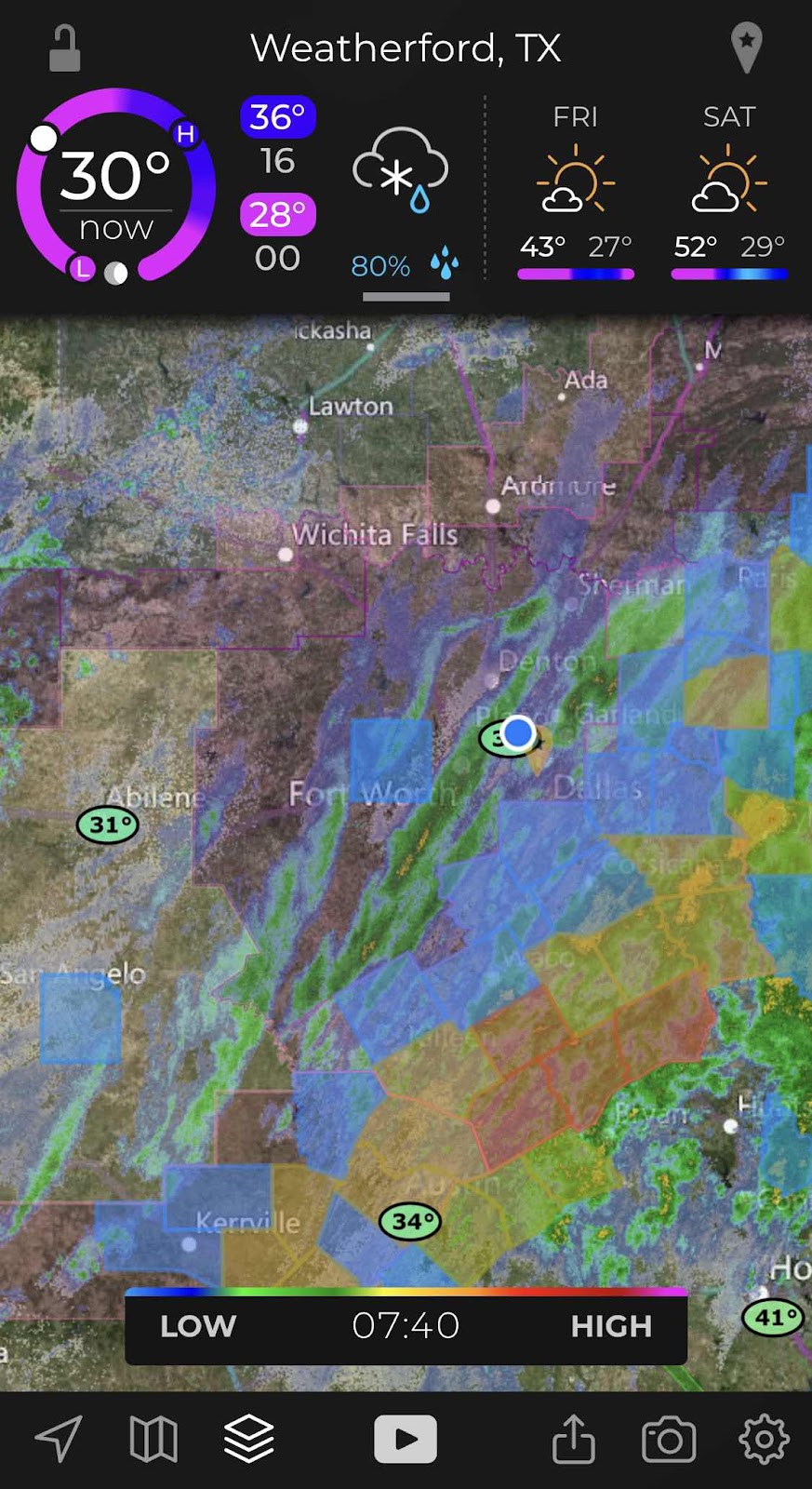Tap the 34° marker near Austin
The width and height of the screenshot is (812, 1489).
click(410, 1221)
